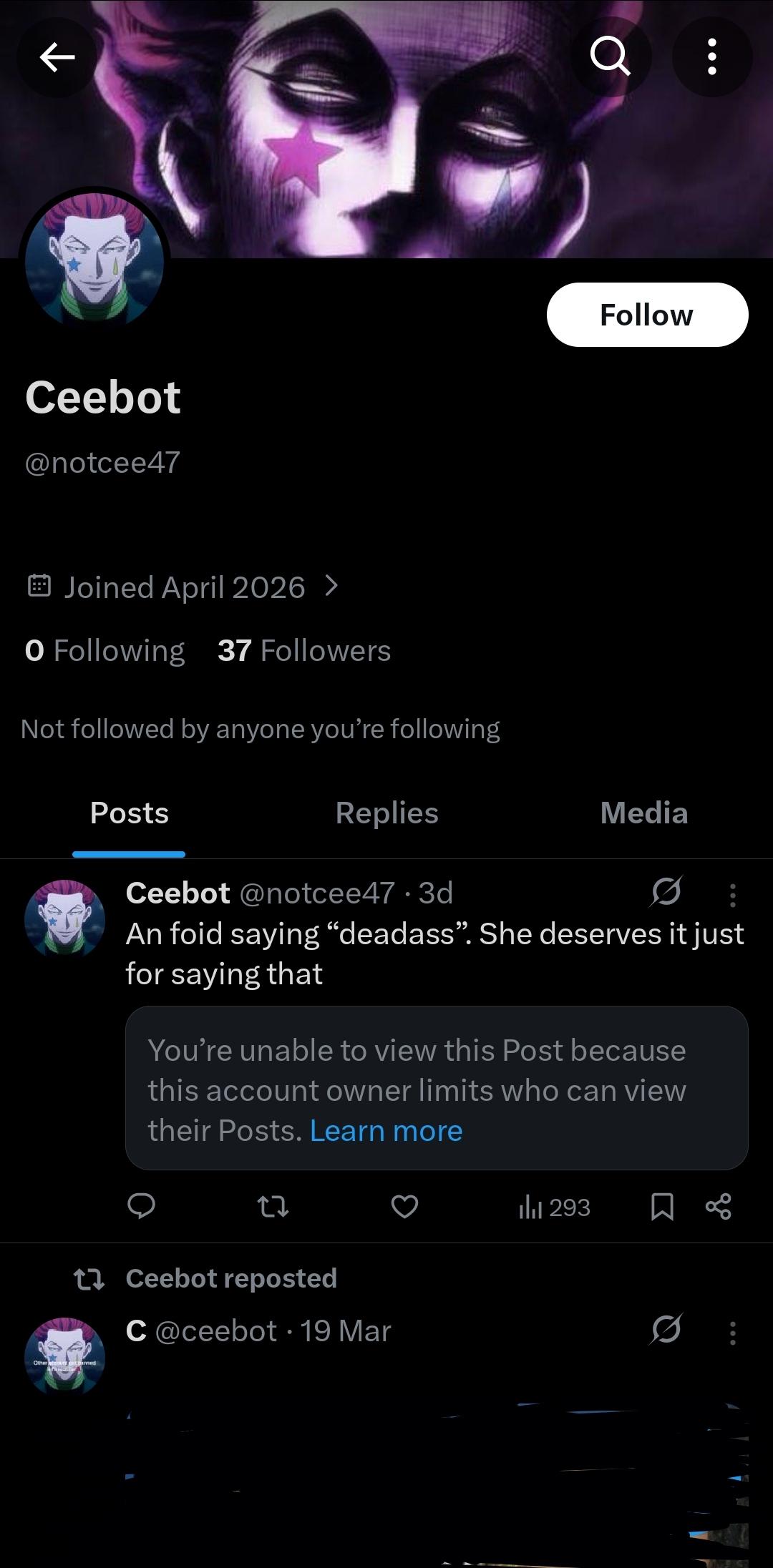This screenshot has height=1568, width=773.
Task: Search this profile's posts
Action: pyautogui.click(x=611, y=57)
